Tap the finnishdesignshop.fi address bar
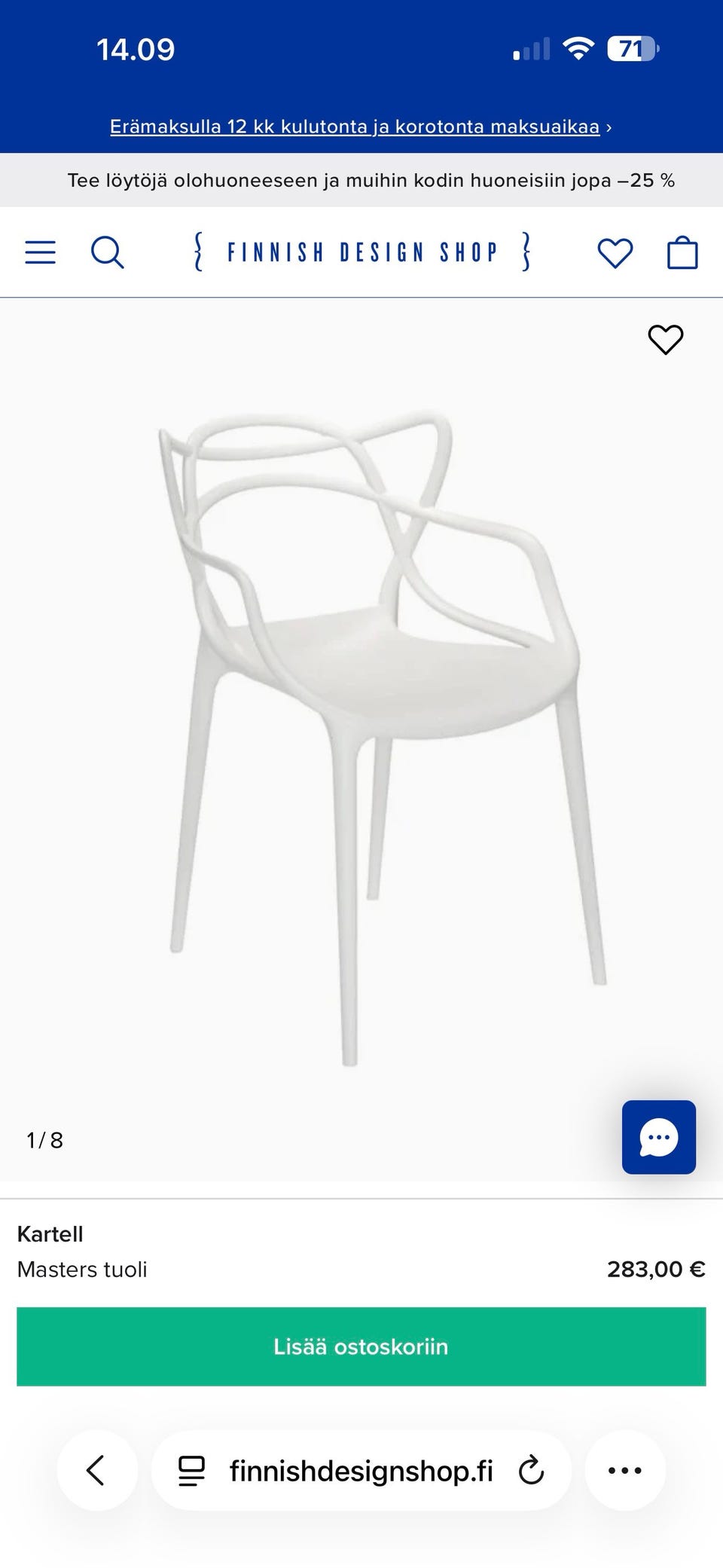This screenshot has width=723, height=1568. pos(361,1470)
